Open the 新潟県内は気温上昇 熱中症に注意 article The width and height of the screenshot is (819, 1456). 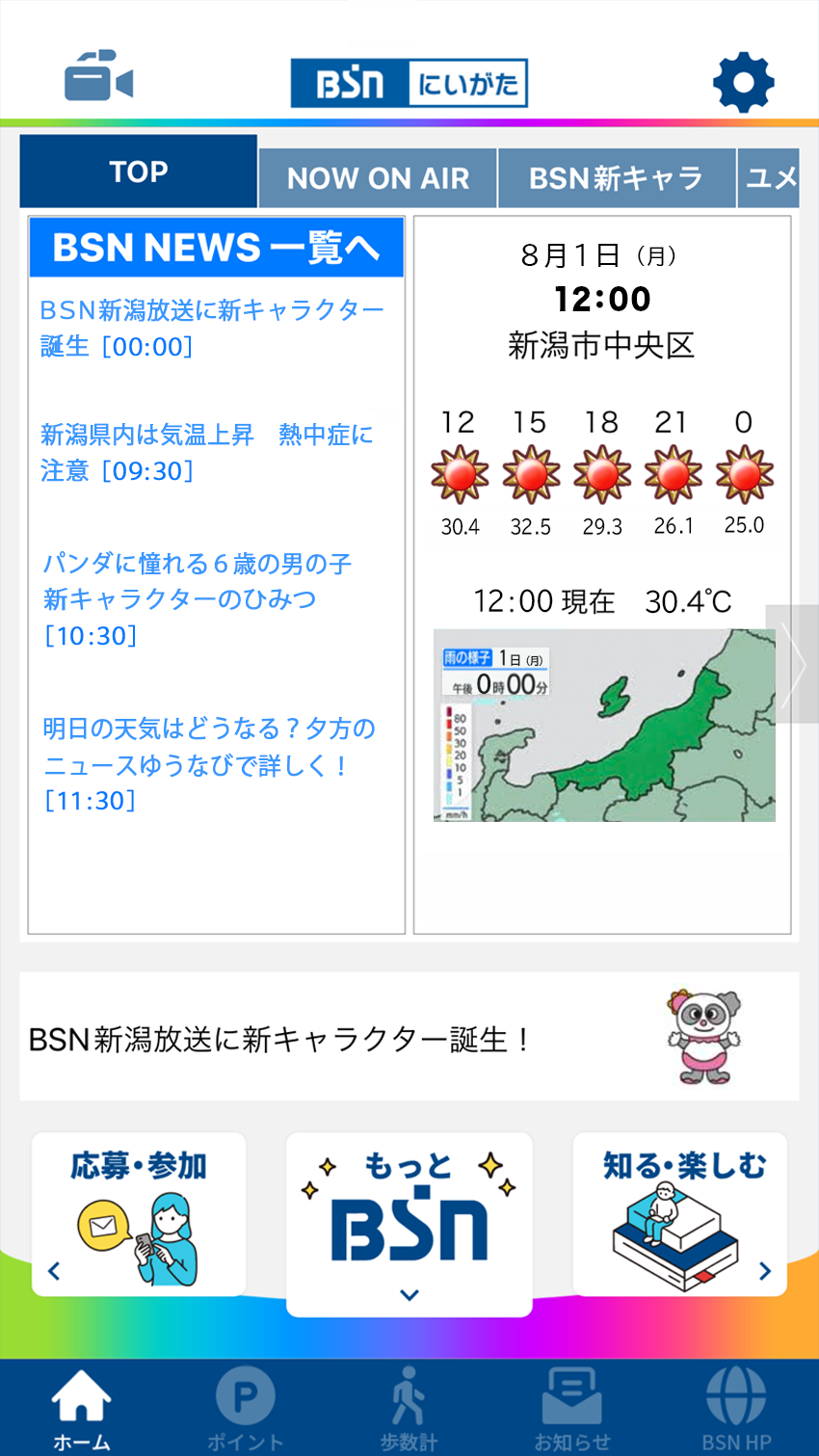[x=206, y=452]
